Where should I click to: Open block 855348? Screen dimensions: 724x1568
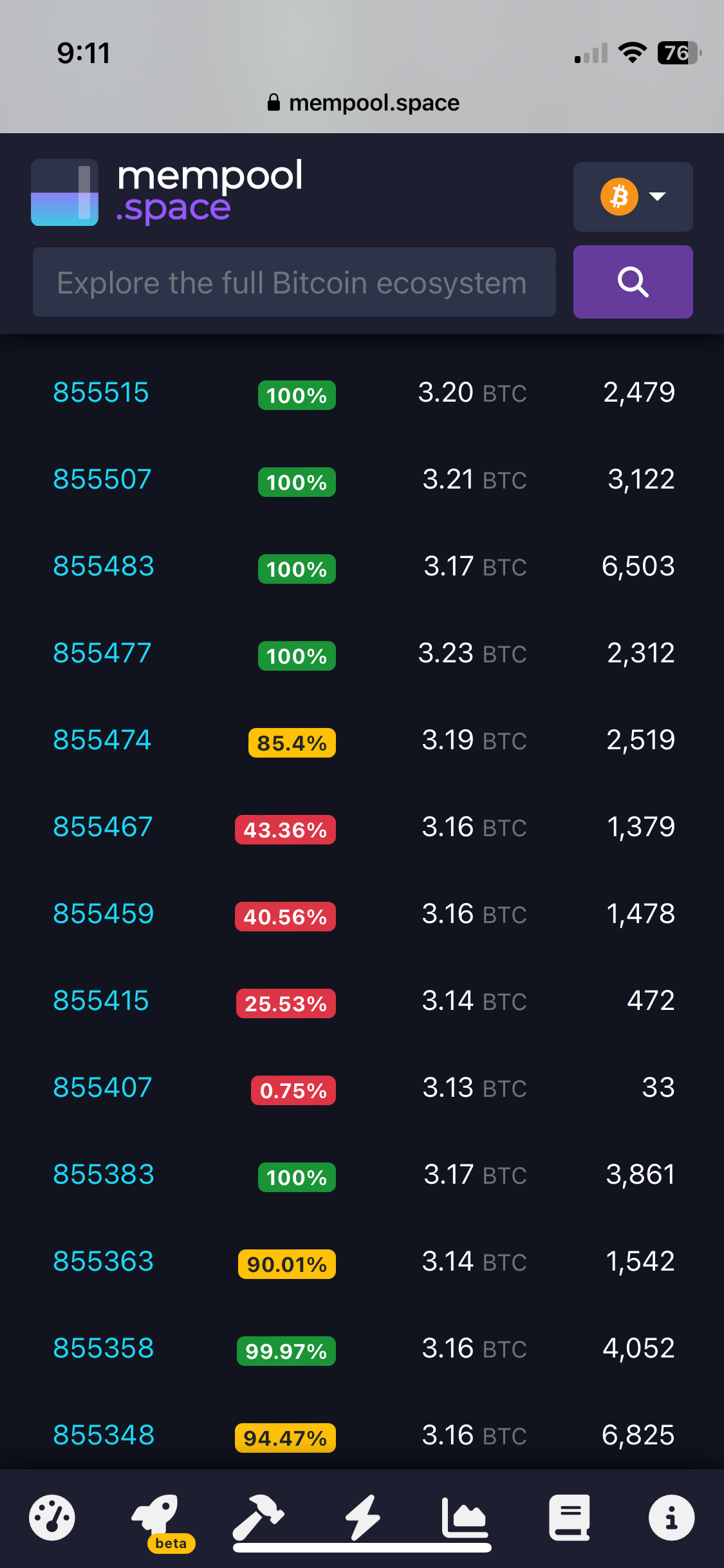tap(104, 1435)
